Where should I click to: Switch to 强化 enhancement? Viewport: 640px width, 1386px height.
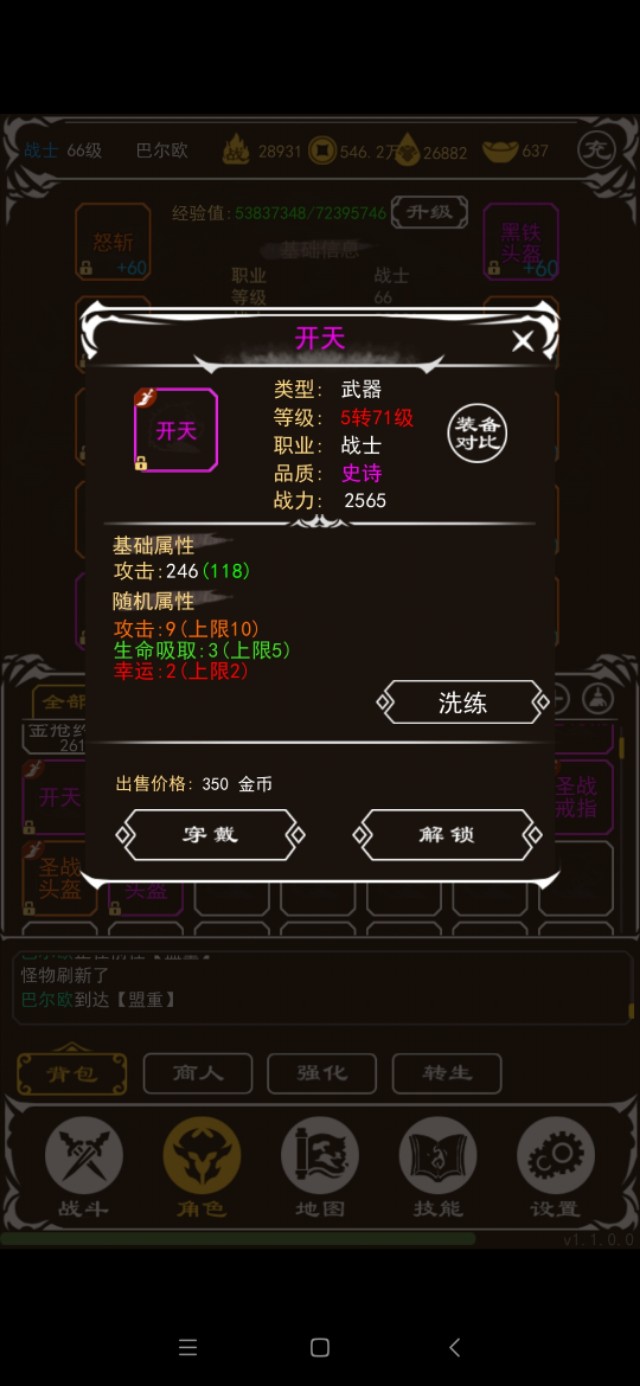pos(321,1073)
